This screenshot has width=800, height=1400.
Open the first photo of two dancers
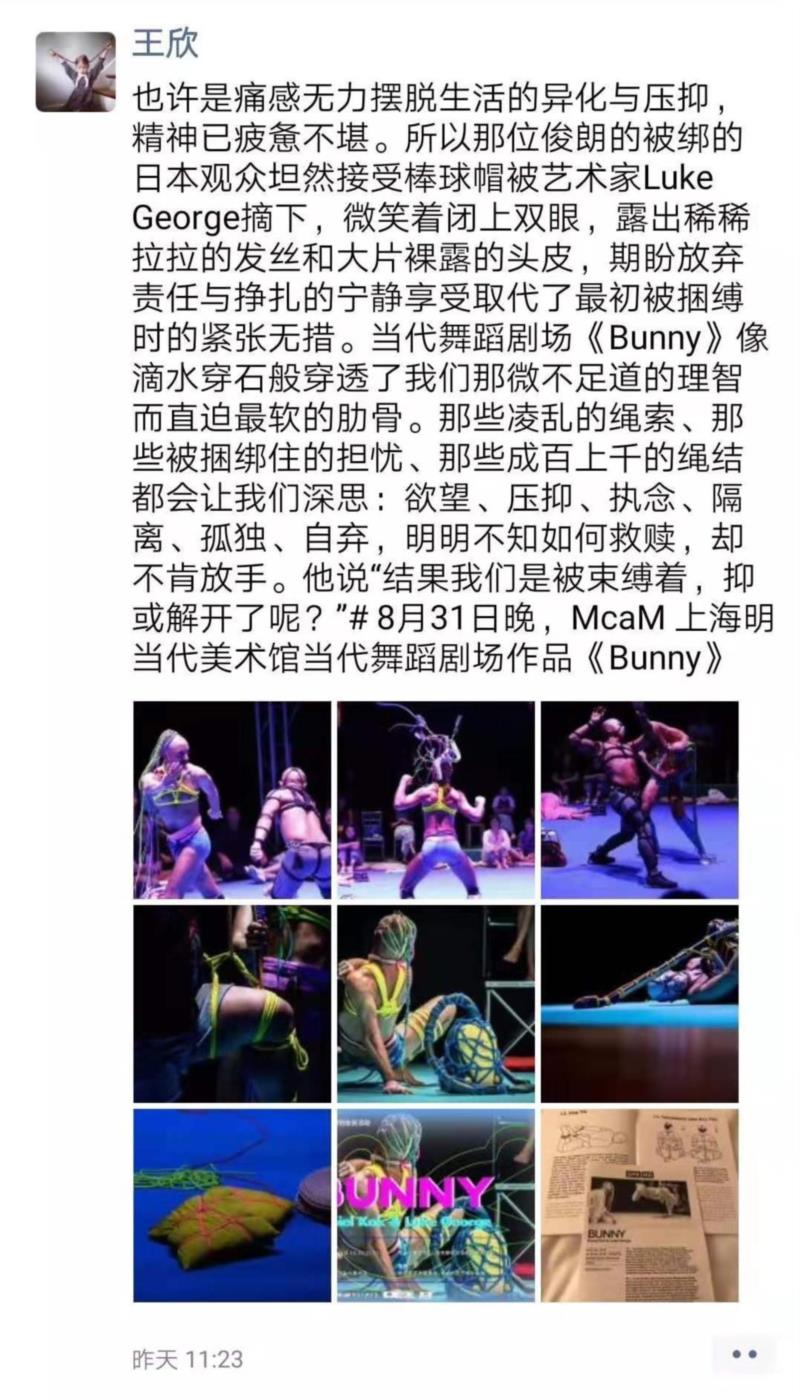[x=232, y=799]
